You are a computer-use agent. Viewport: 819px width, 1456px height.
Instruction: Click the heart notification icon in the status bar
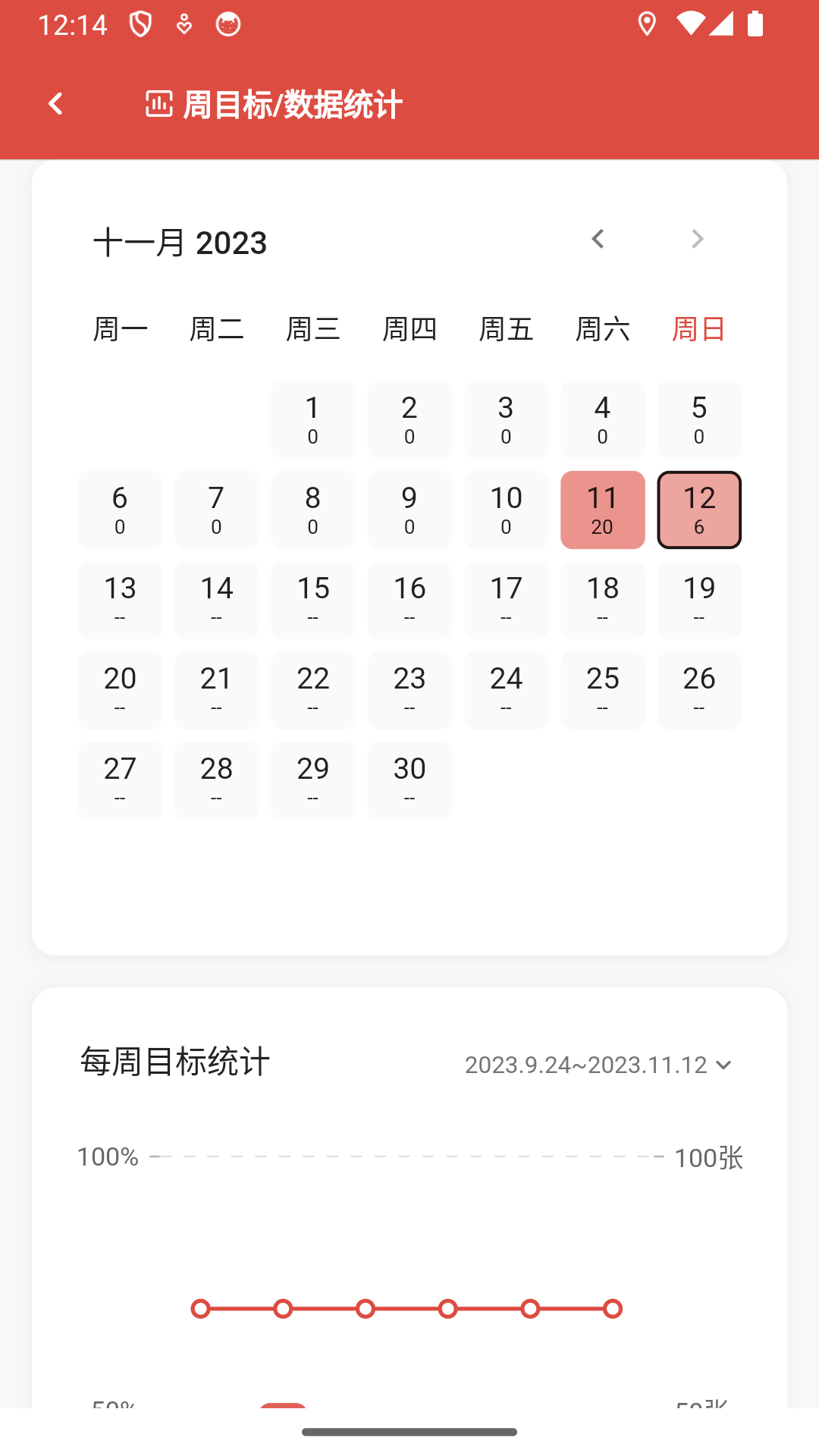coord(184,24)
